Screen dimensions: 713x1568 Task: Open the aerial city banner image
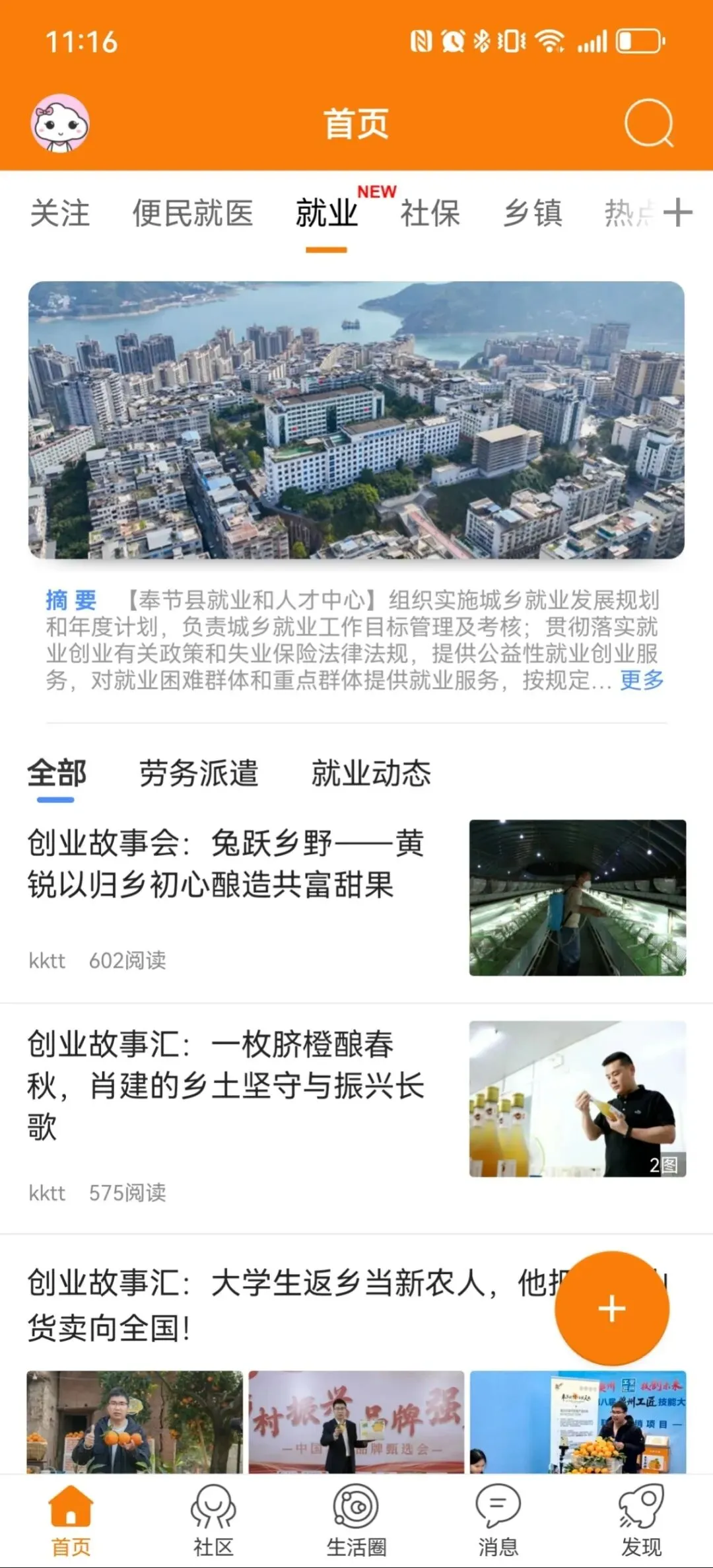(x=356, y=420)
